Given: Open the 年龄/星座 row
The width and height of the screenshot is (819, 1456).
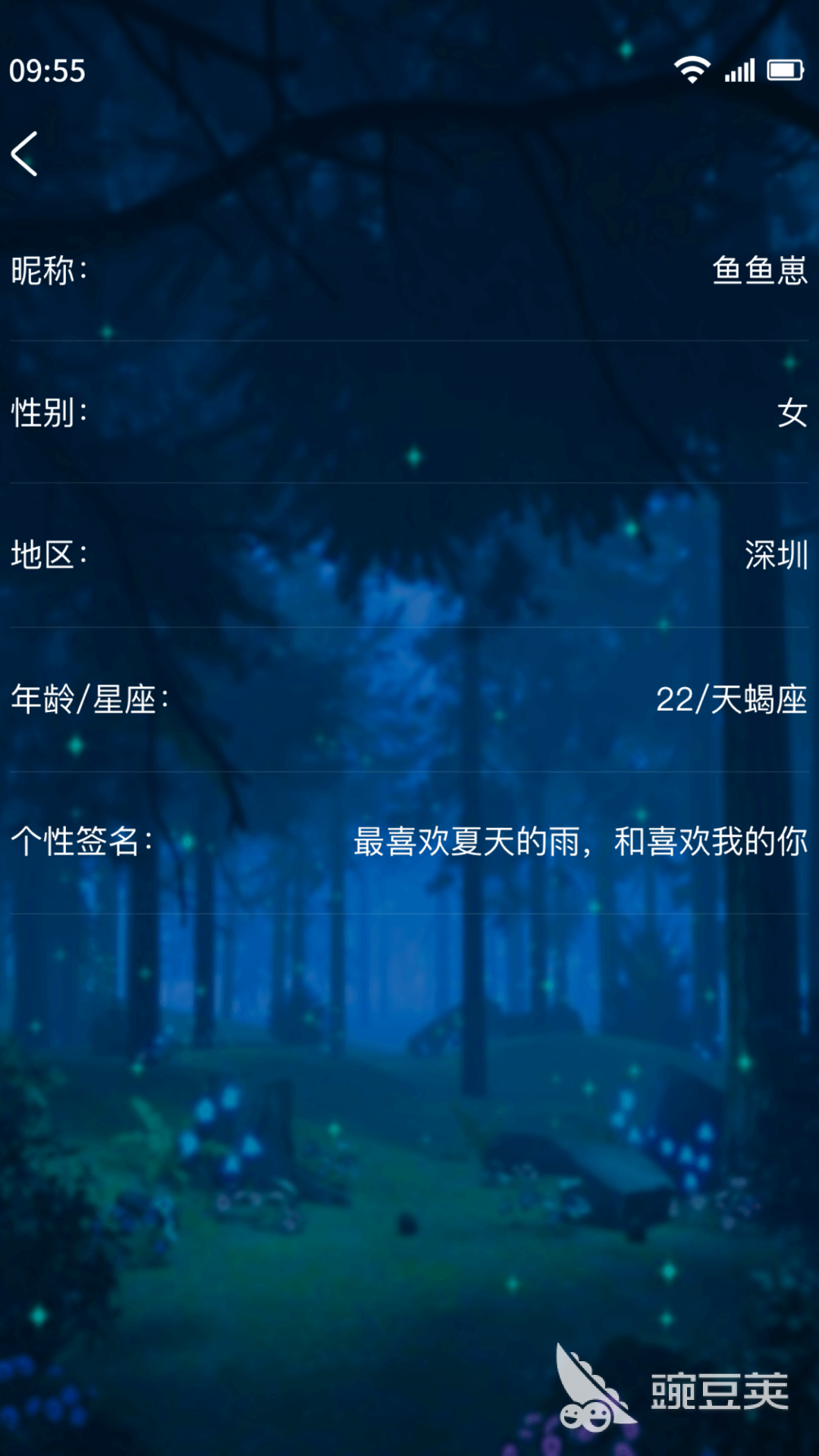Looking at the screenshot, I should (409, 699).
